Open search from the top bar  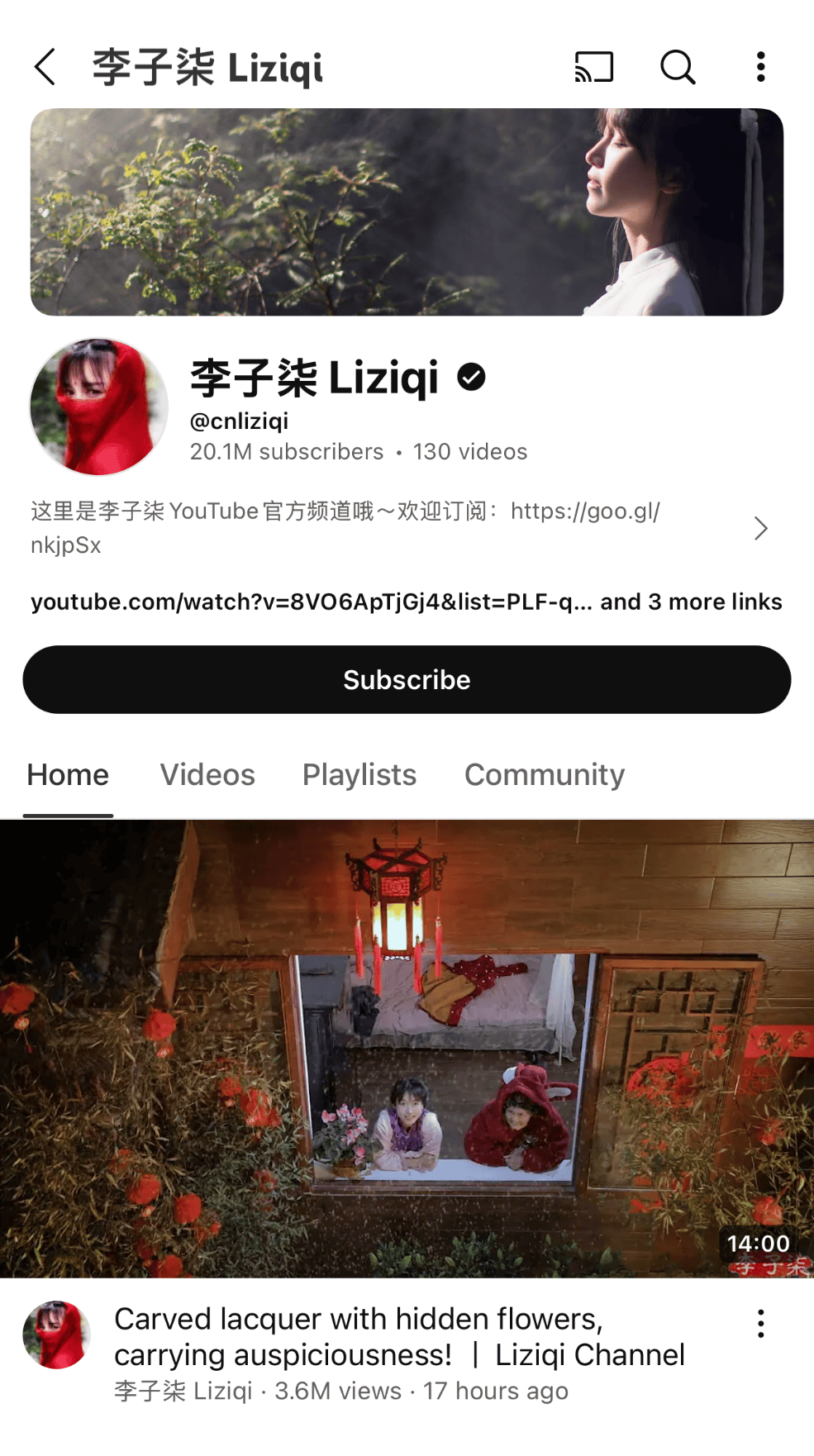[x=678, y=67]
